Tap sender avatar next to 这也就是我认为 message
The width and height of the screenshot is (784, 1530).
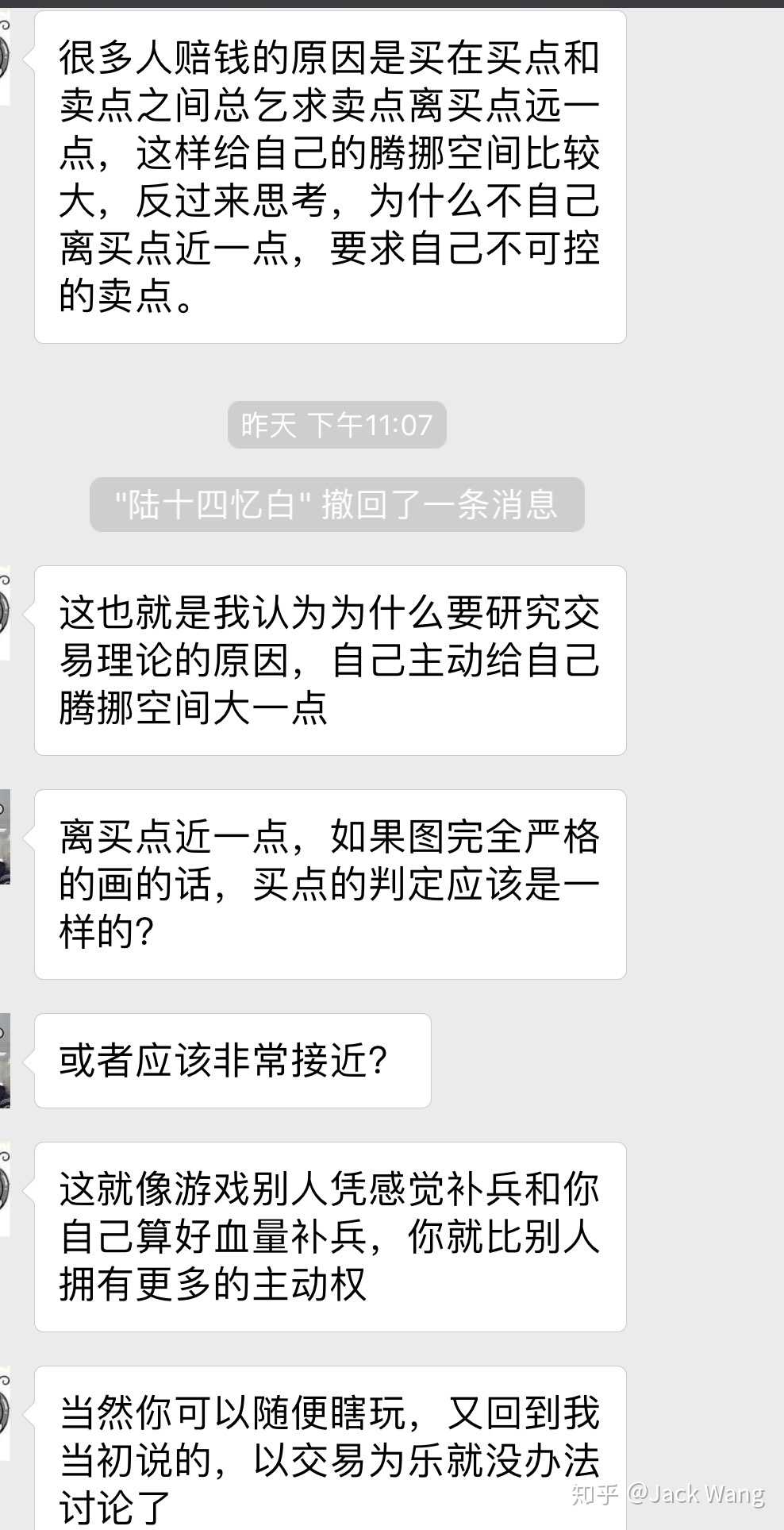tap(4, 612)
